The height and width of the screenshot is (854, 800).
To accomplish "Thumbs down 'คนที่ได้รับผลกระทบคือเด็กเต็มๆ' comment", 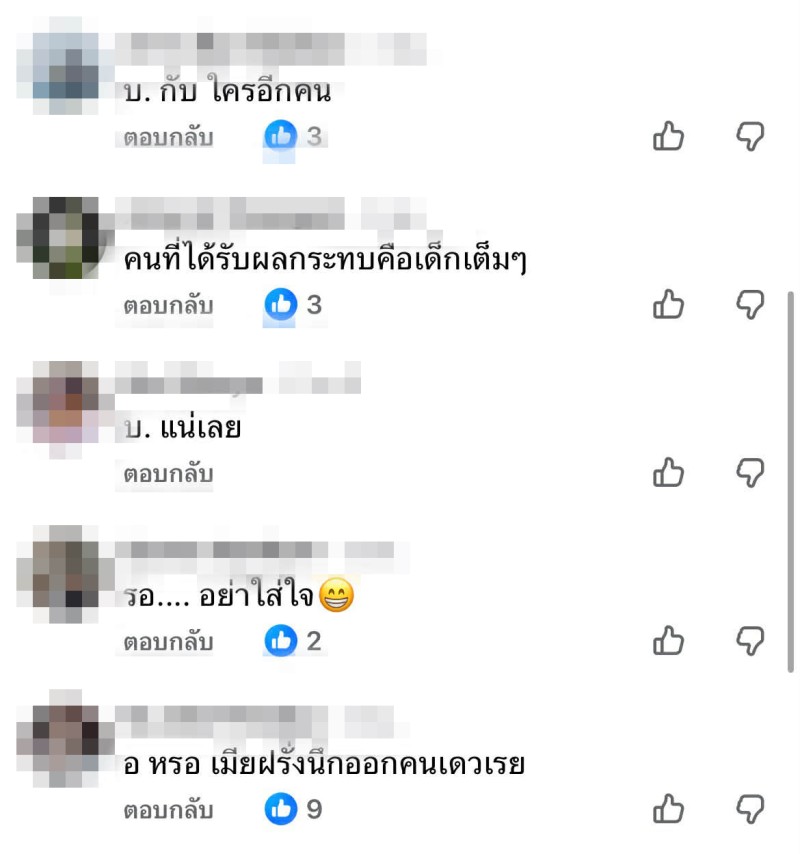I will point(750,305).
